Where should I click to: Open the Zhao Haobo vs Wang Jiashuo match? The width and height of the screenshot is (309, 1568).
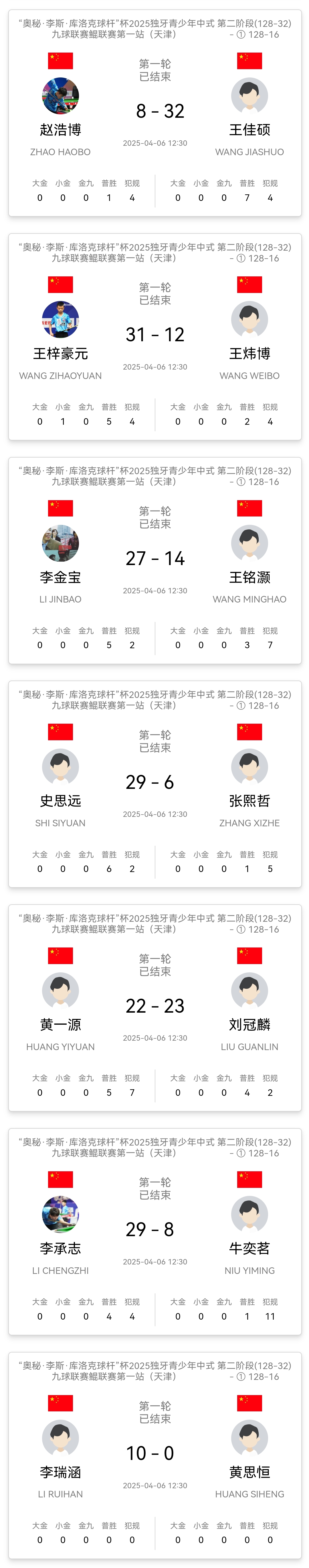(155, 111)
